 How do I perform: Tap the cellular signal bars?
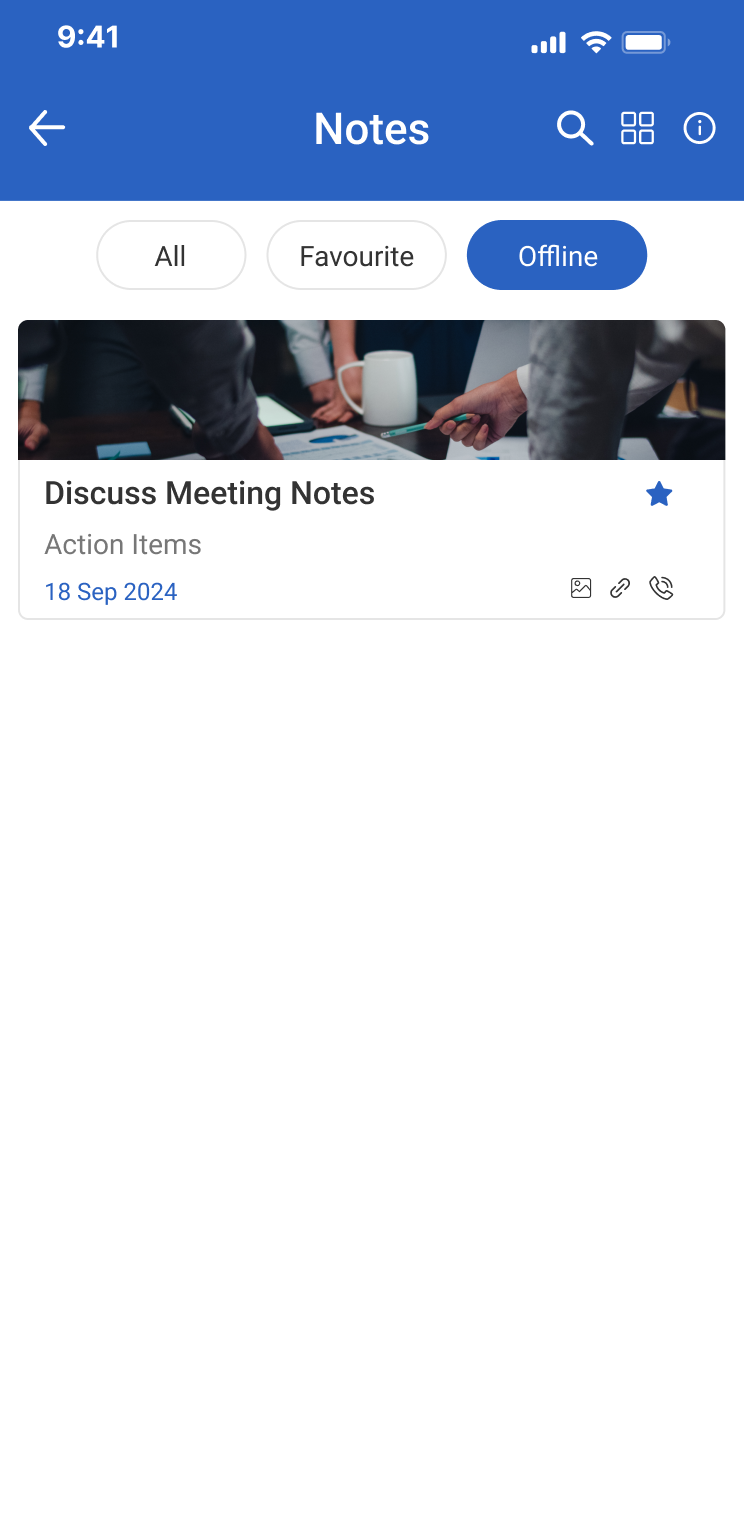pos(547,42)
